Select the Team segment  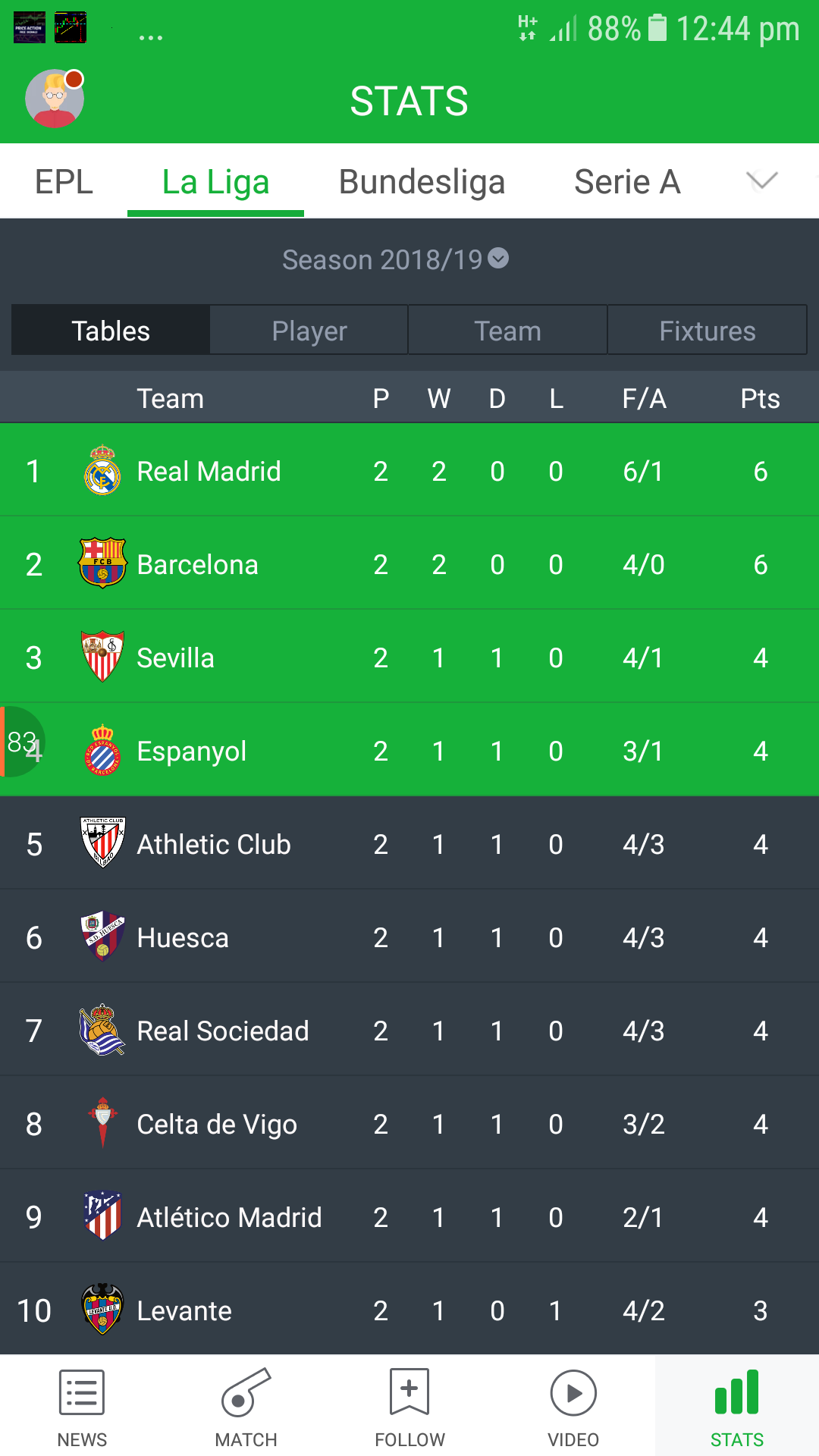click(507, 331)
